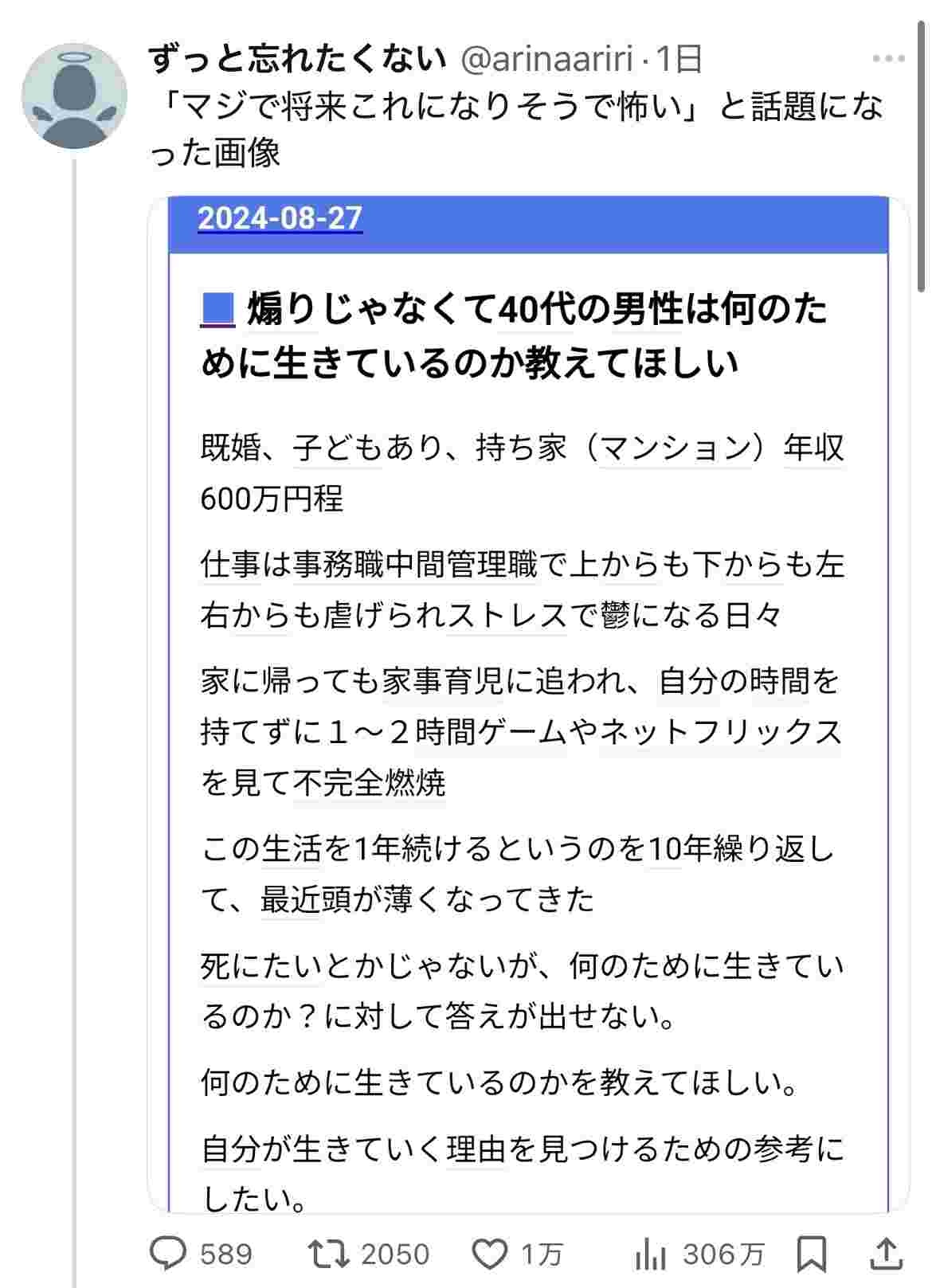Bookmark this post
The height and width of the screenshot is (1288, 932).
click(811, 1254)
